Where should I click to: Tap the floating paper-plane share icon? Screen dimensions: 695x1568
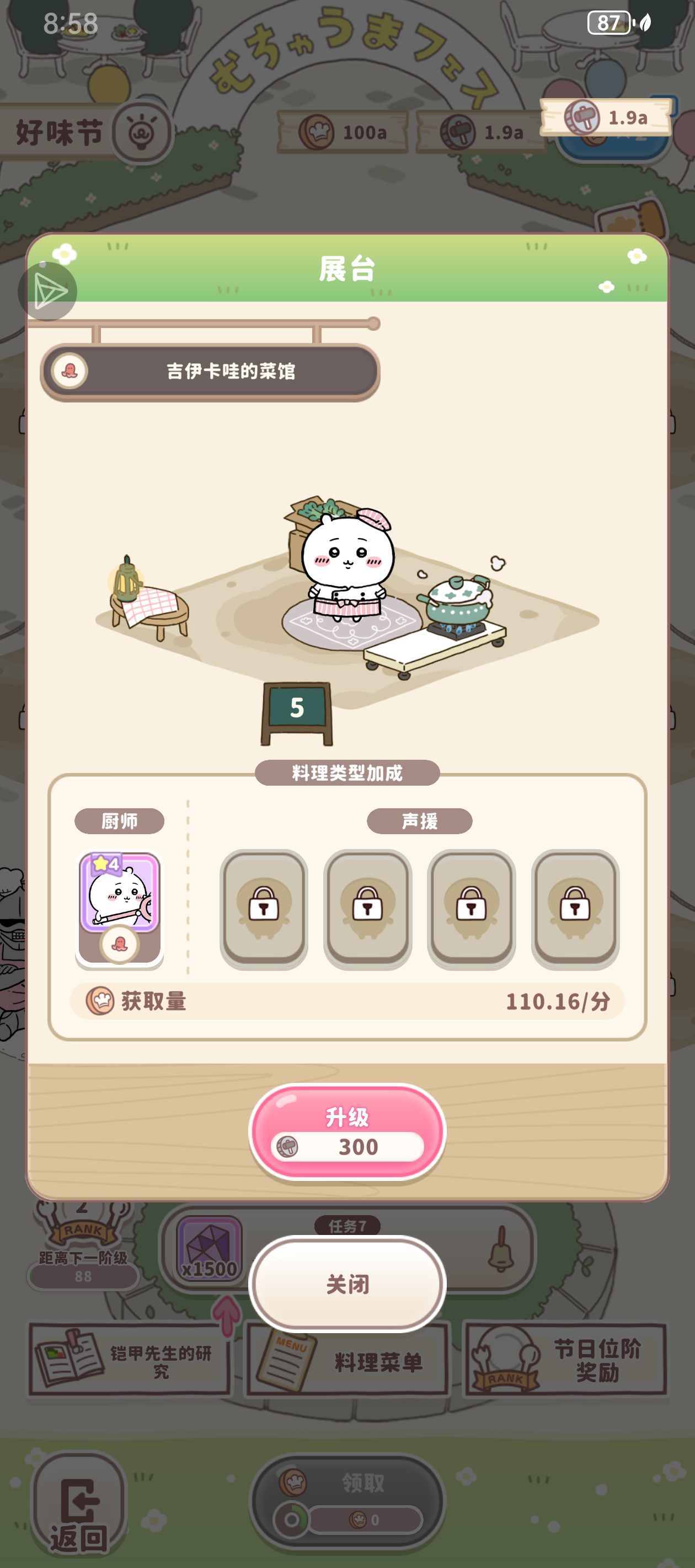click(x=48, y=292)
